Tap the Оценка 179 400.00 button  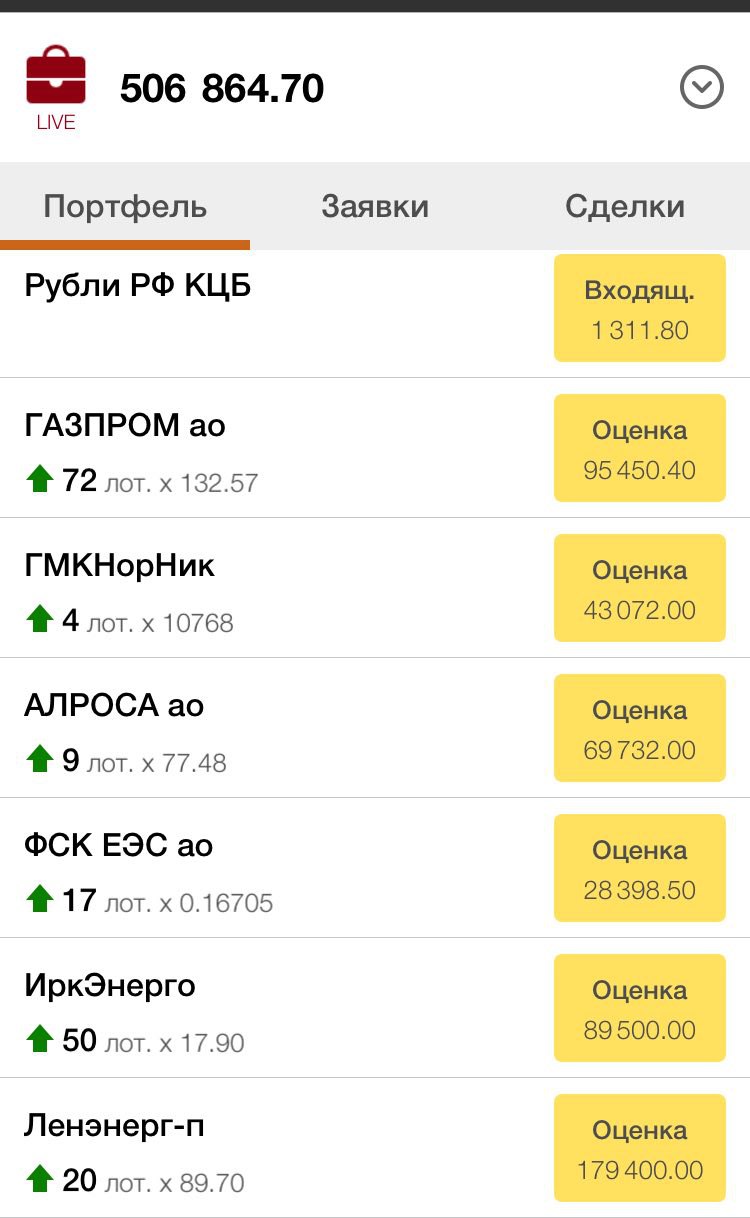pyautogui.click(x=640, y=1148)
